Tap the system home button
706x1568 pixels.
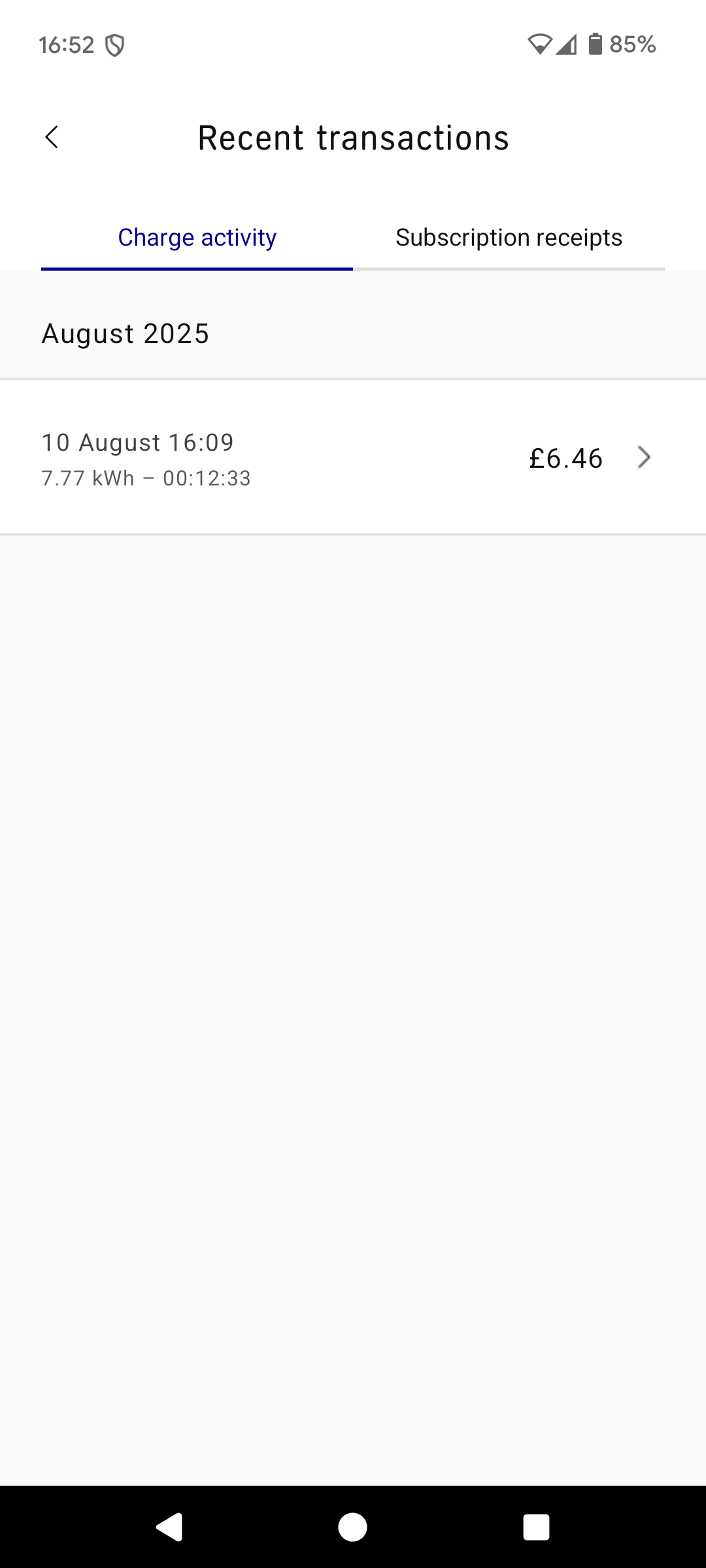click(352, 1527)
